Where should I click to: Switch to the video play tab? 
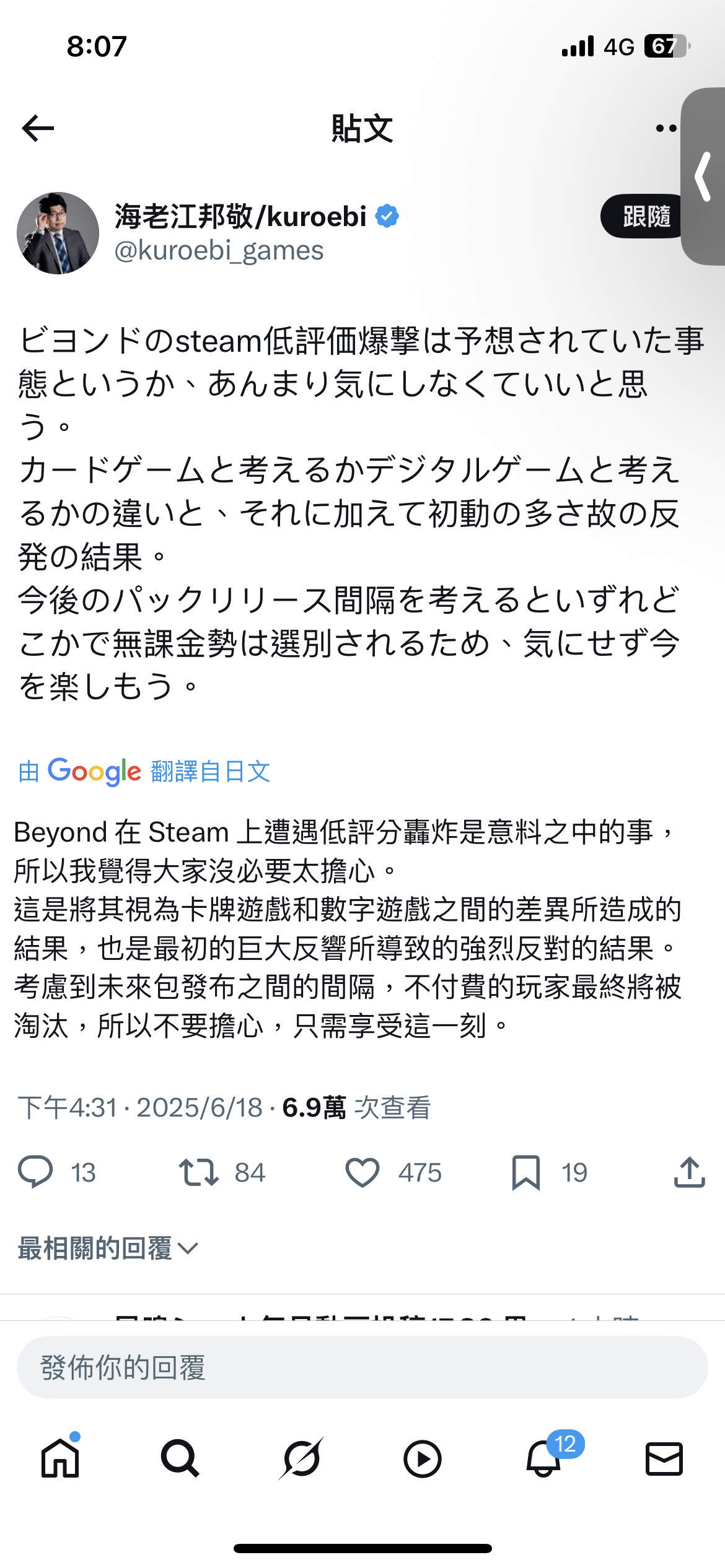pyautogui.click(x=422, y=1459)
